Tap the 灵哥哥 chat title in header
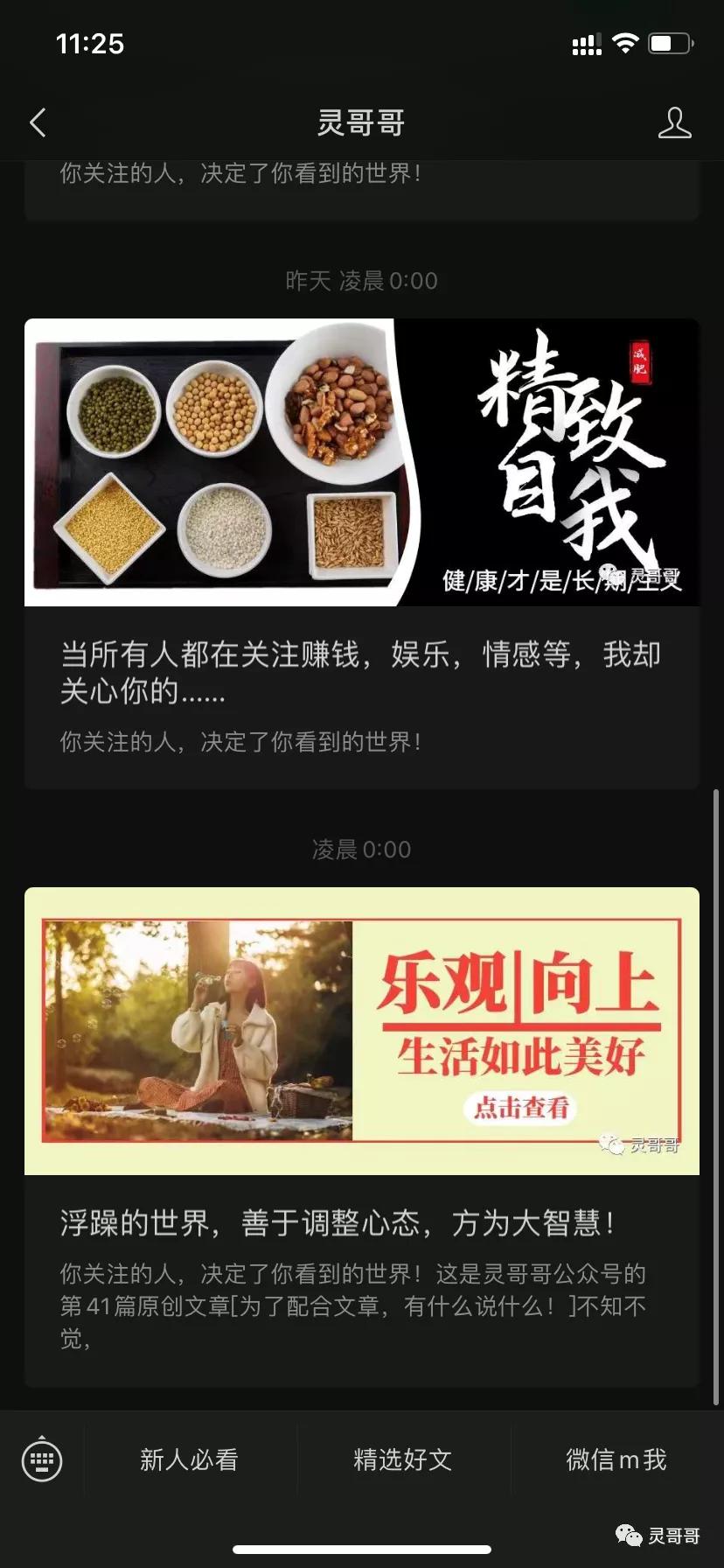Viewport: 724px width, 1568px height. click(x=362, y=122)
